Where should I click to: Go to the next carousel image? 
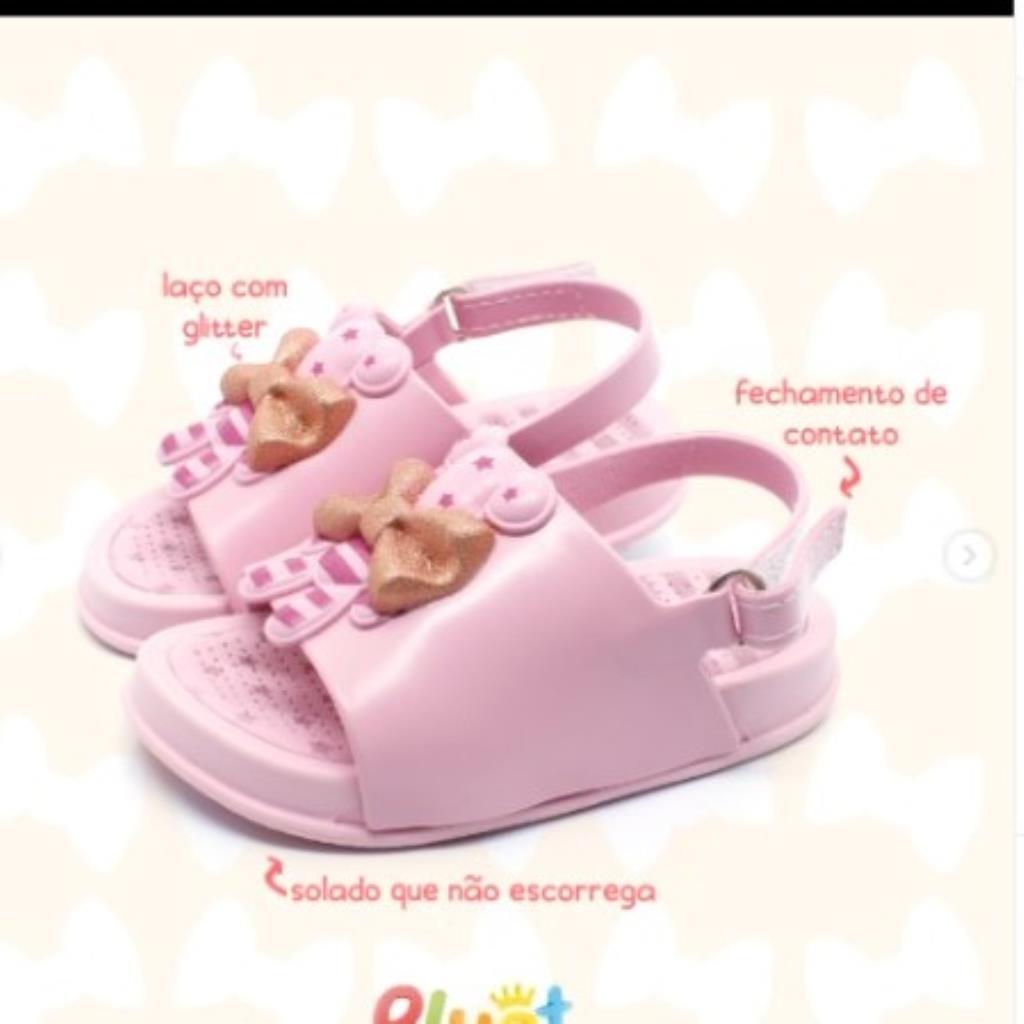968,556
